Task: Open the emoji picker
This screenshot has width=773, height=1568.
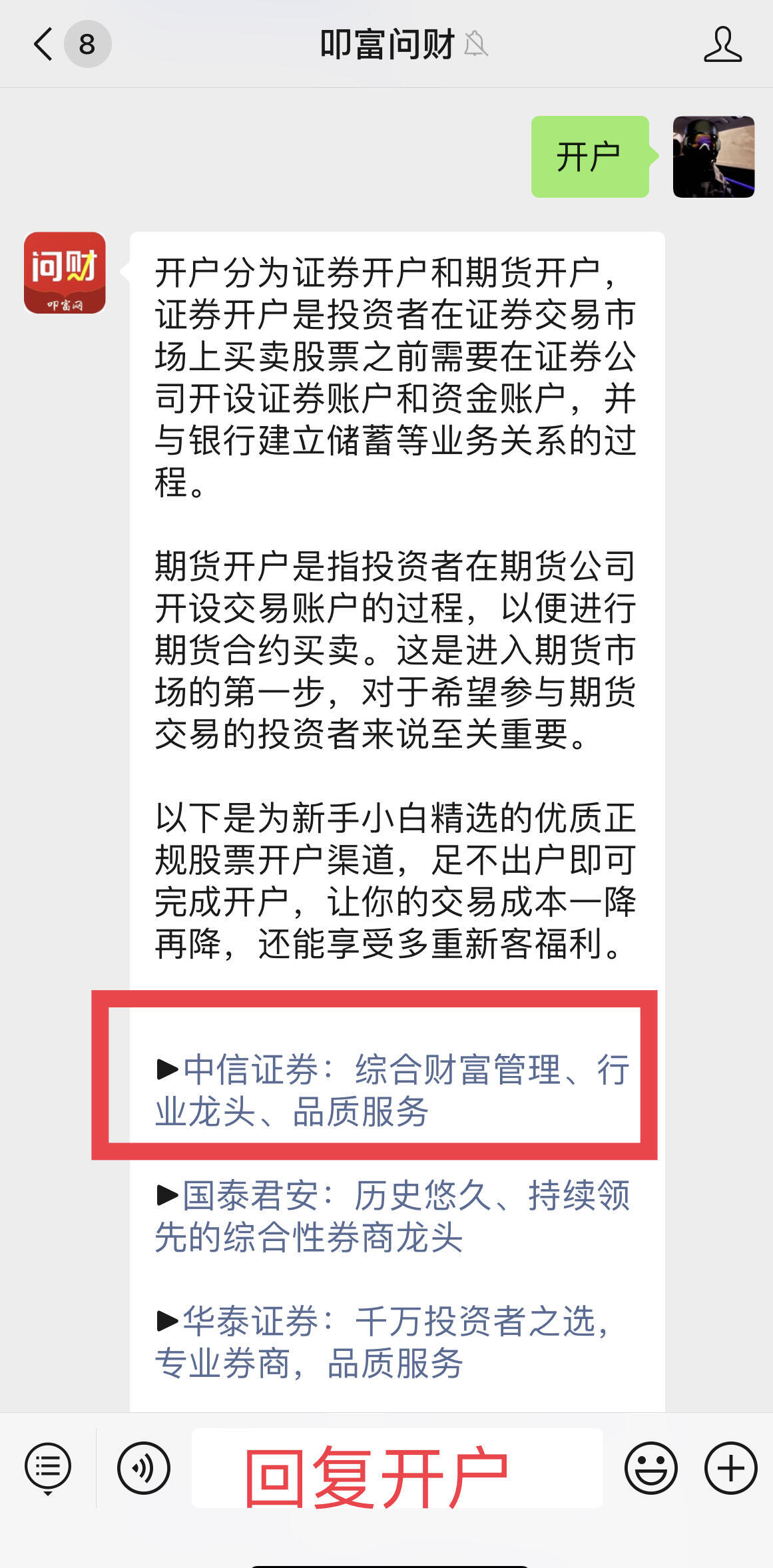Action: [x=650, y=1467]
